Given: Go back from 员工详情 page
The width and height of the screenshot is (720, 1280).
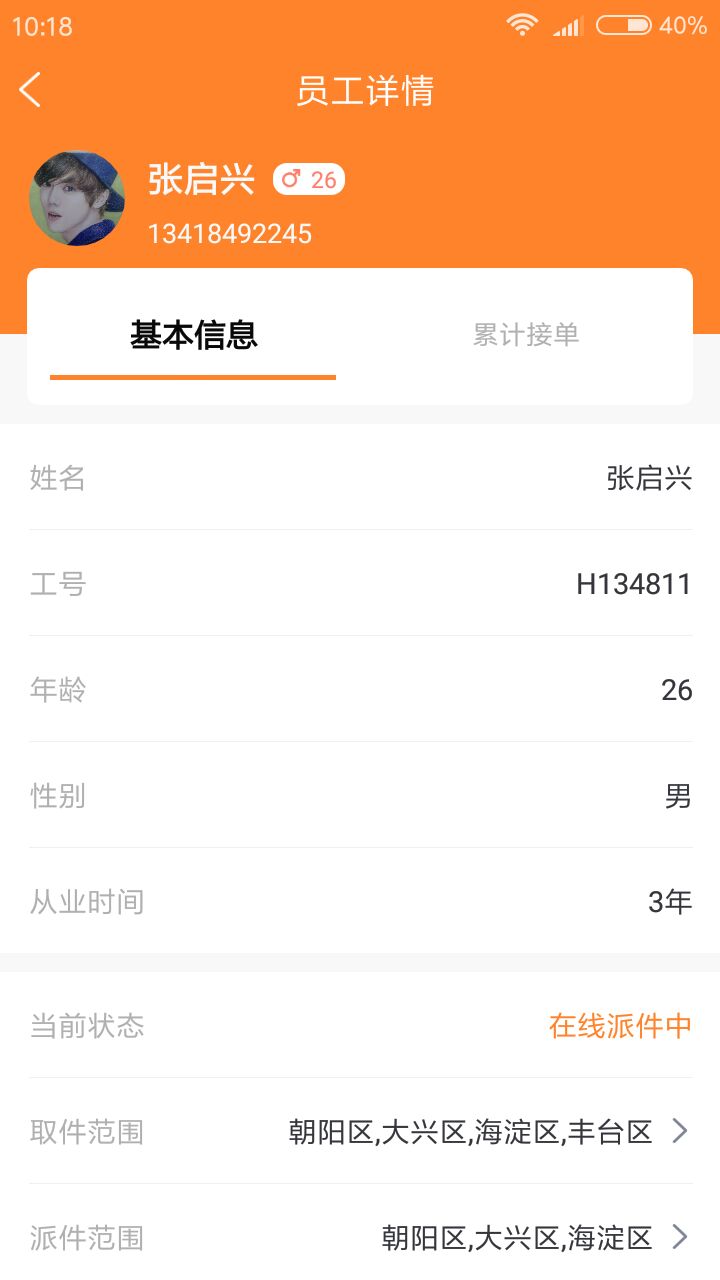Looking at the screenshot, I should pos(30,90).
